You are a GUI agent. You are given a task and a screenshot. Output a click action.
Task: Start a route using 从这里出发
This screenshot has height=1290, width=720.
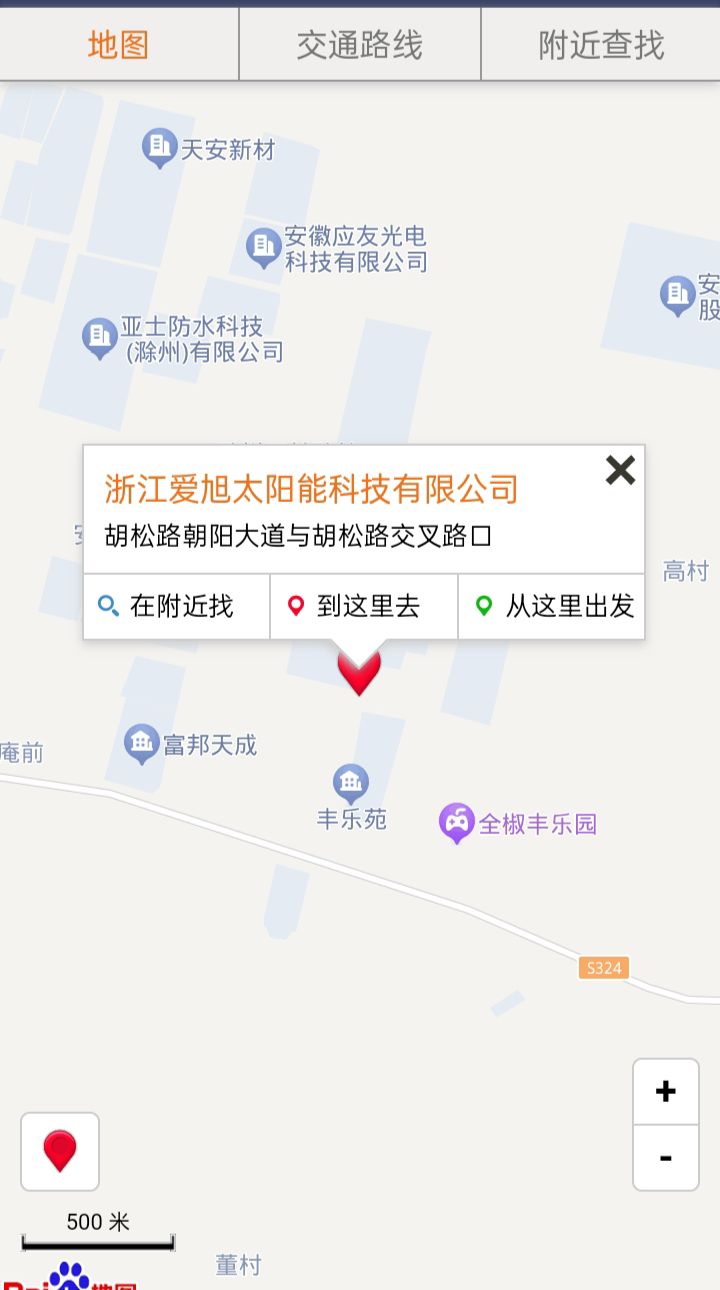(552, 606)
